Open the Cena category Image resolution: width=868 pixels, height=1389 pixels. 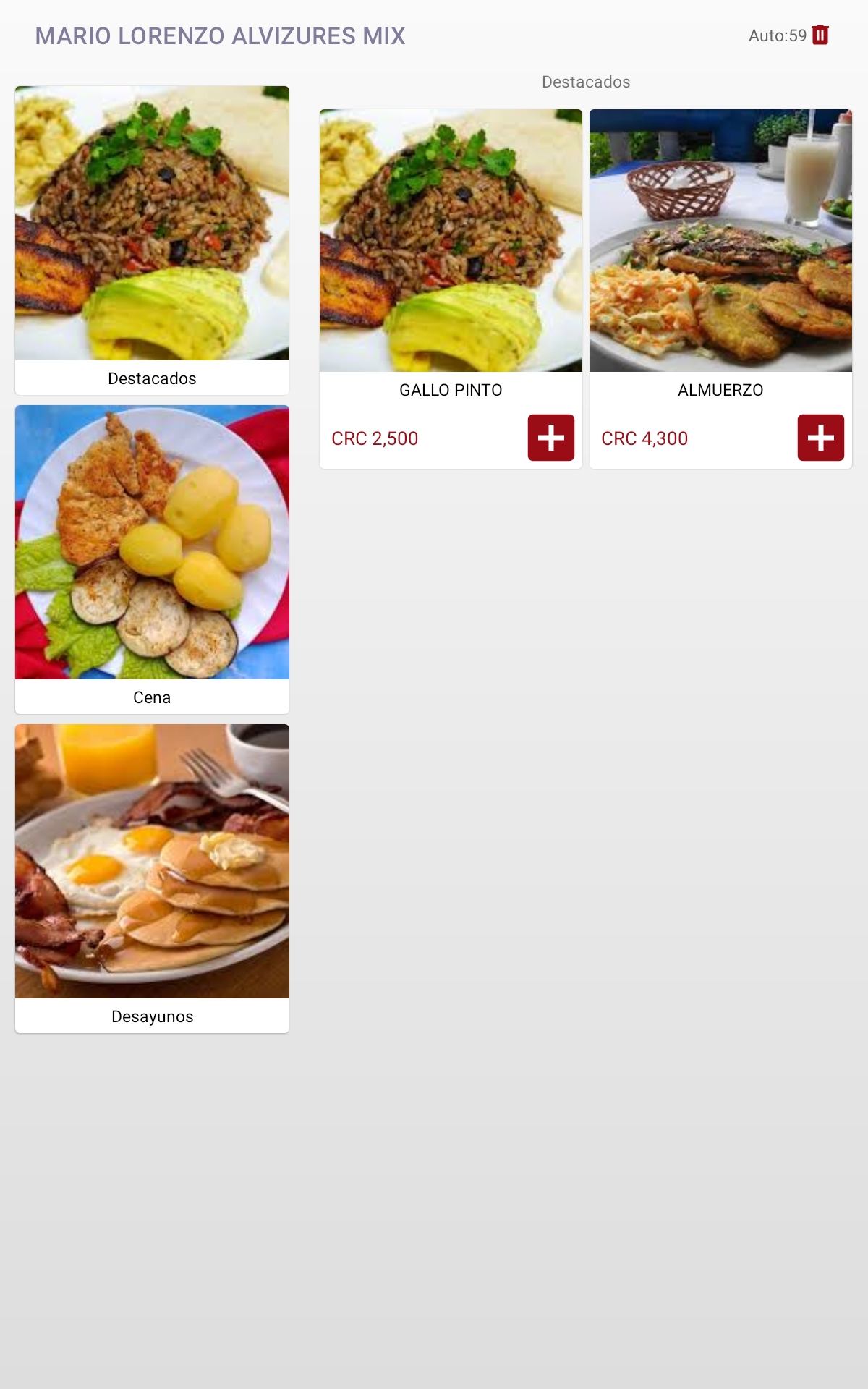point(152,559)
